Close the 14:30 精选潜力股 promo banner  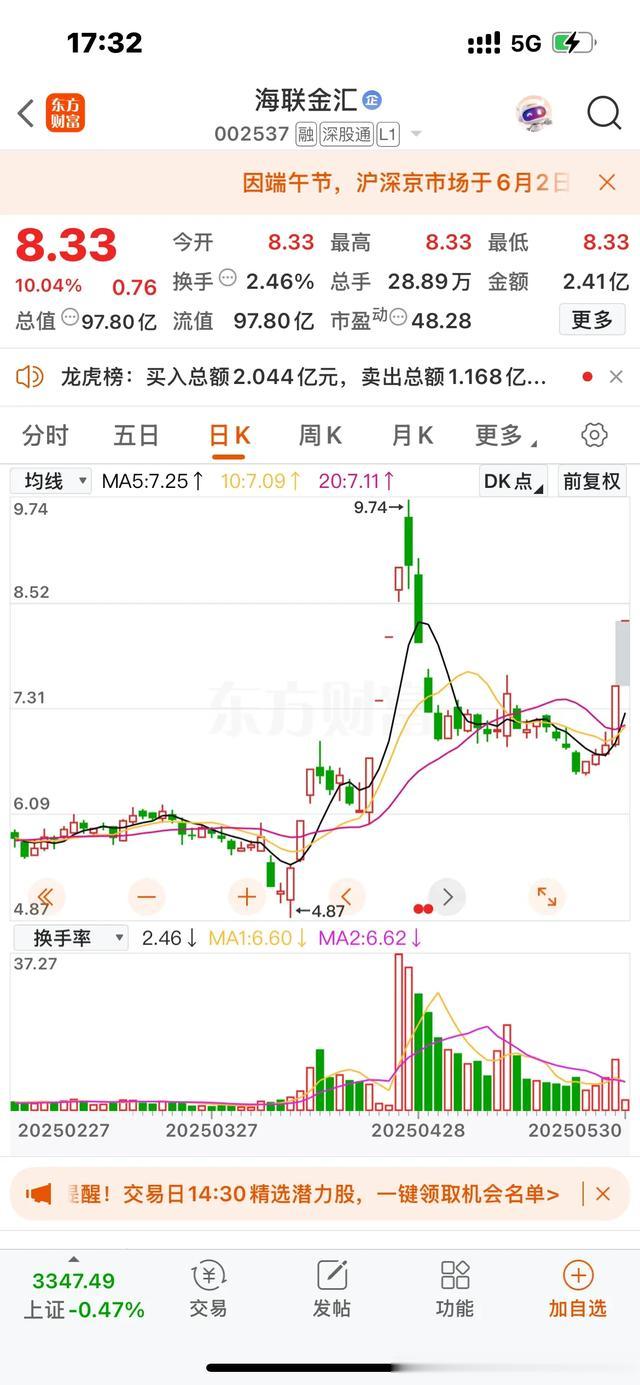(603, 1194)
